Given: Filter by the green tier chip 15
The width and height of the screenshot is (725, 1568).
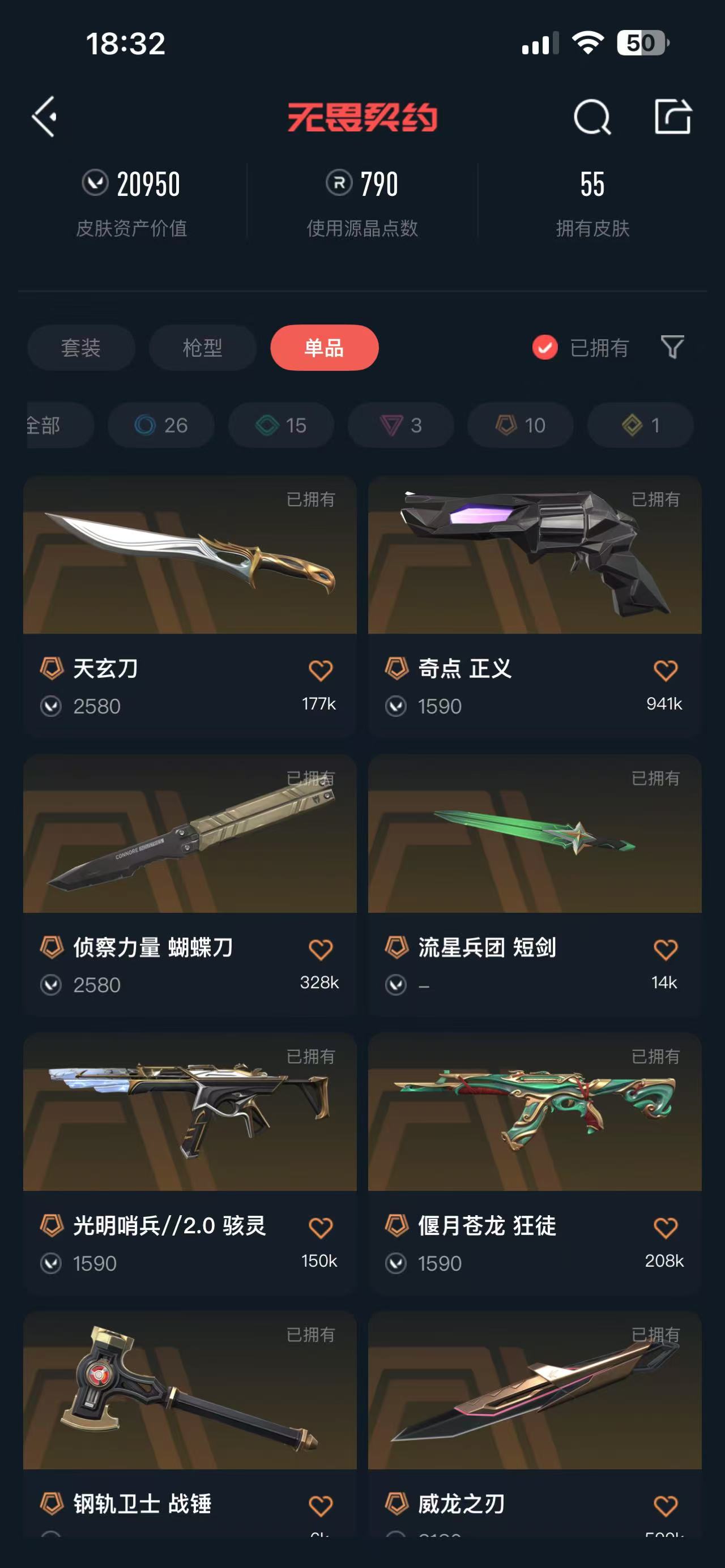Looking at the screenshot, I should pos(282,425).
